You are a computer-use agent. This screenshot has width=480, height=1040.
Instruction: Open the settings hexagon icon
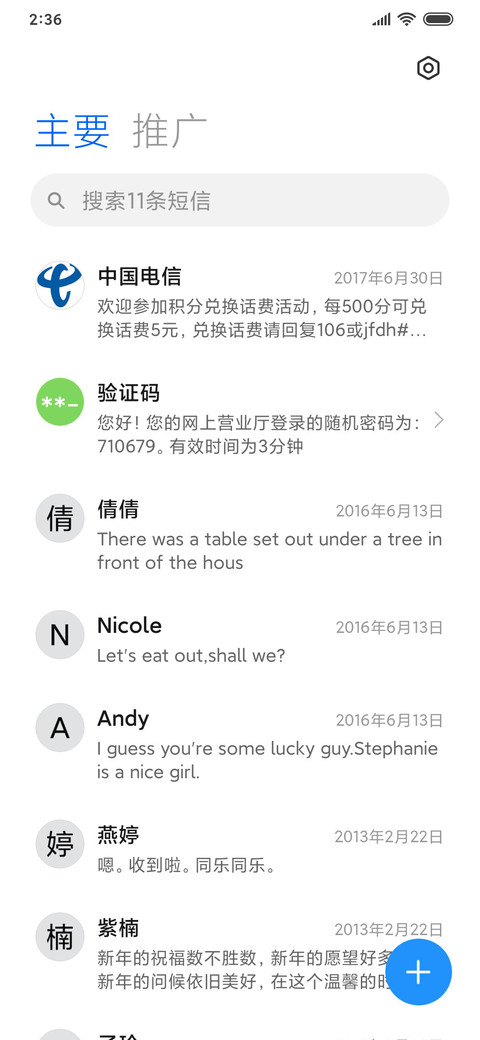[x=428, y=68]
